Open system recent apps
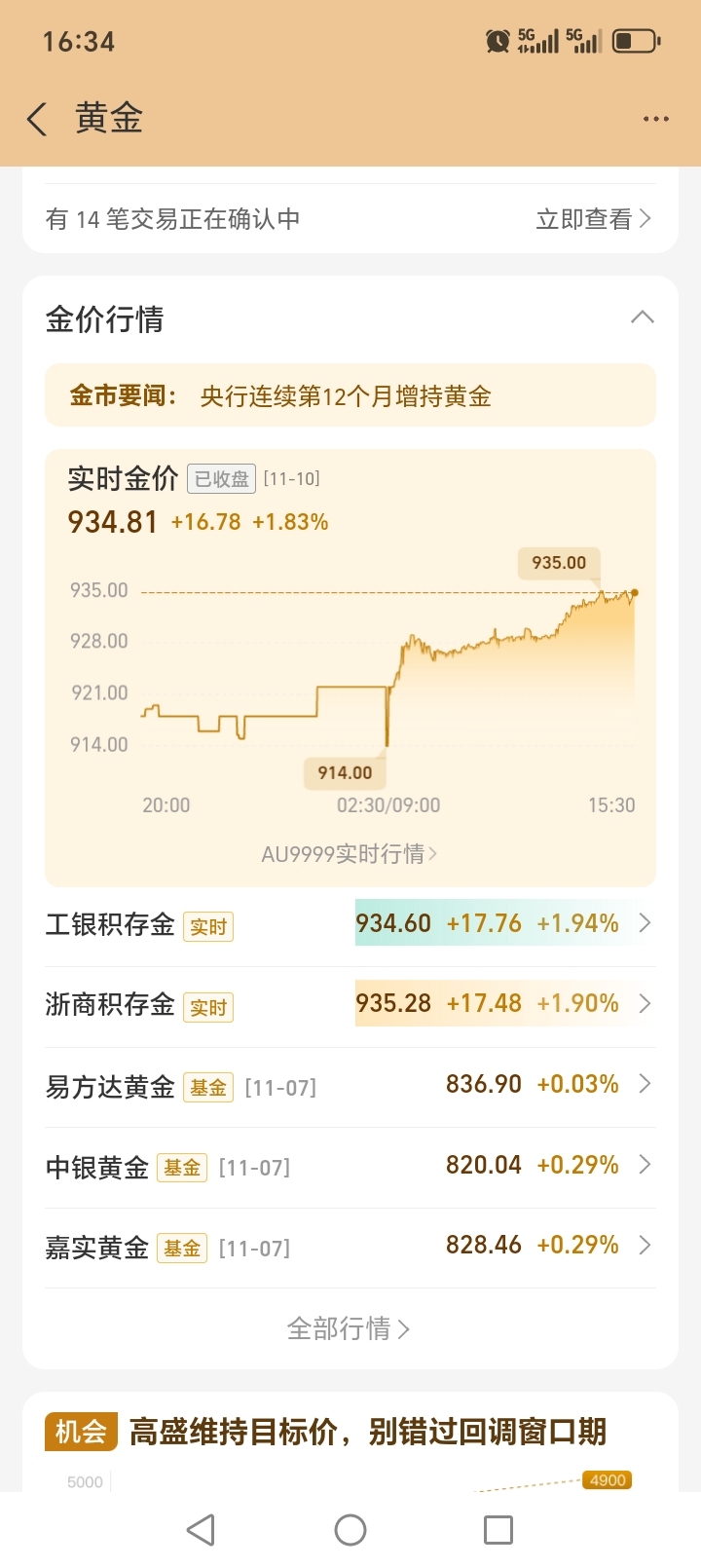 pyautogui.click(x=498, y=1530)
